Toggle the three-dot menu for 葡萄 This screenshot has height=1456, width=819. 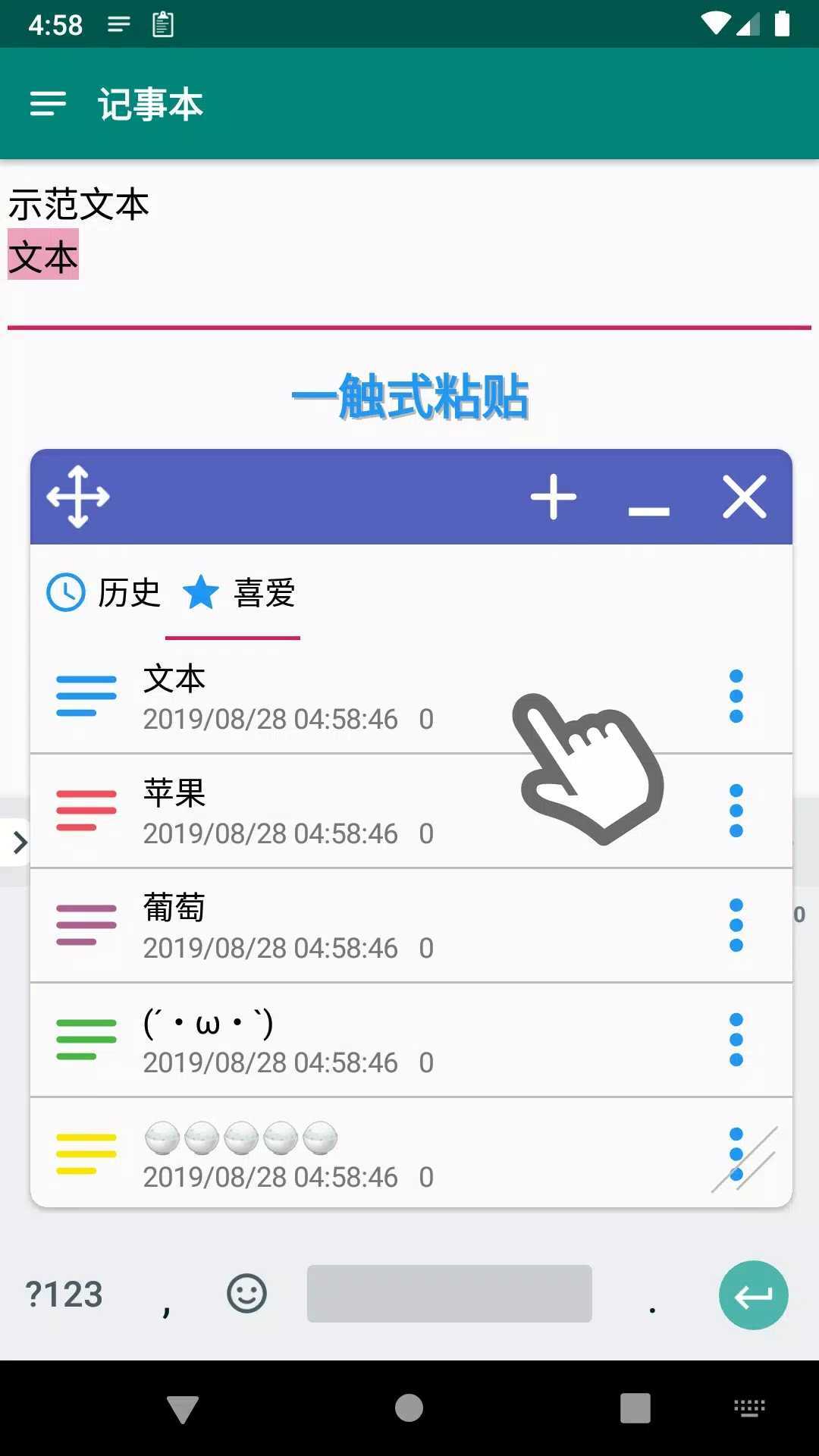(x=736, y=925)
